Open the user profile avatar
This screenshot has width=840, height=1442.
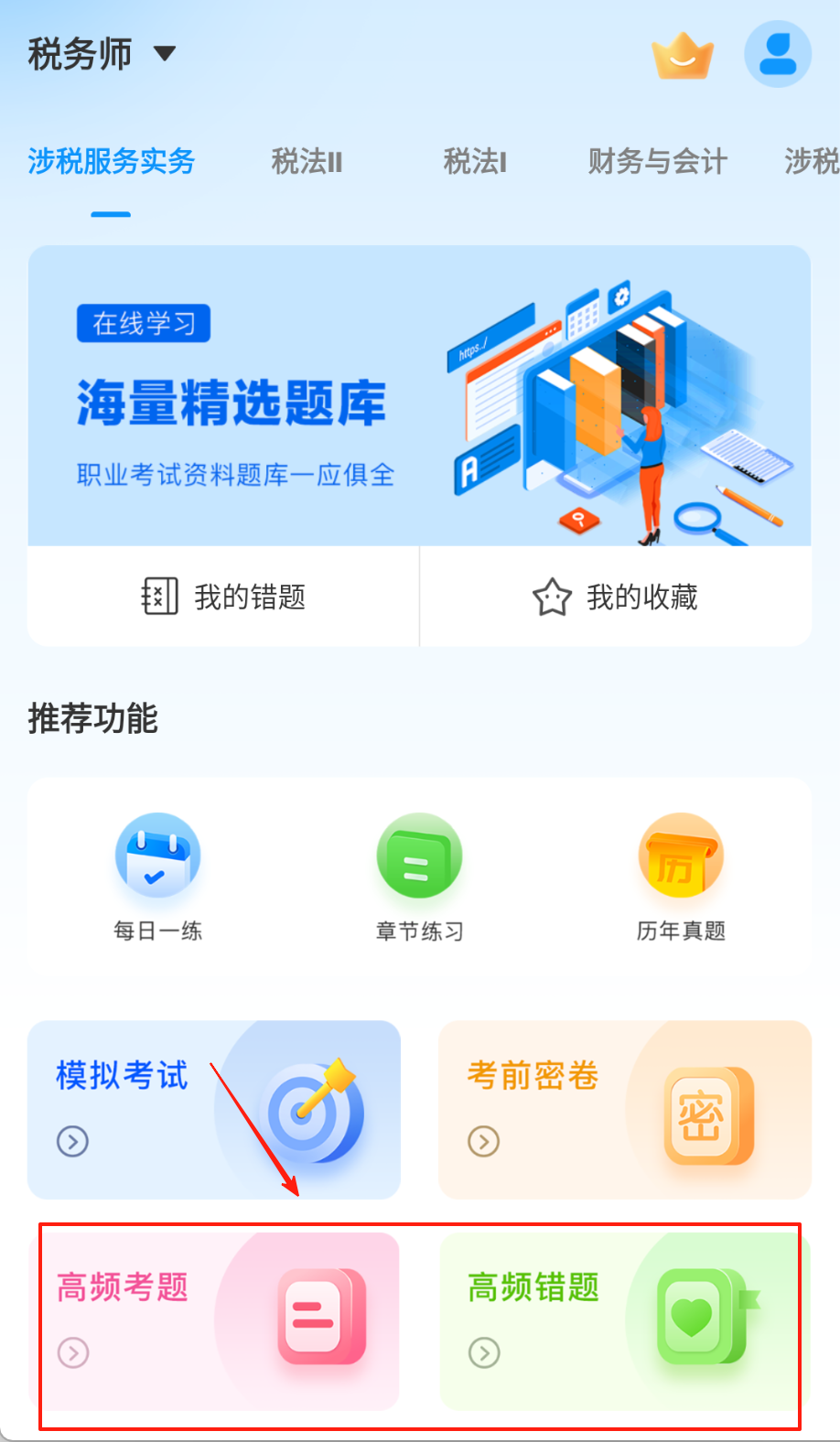(778, 55)
